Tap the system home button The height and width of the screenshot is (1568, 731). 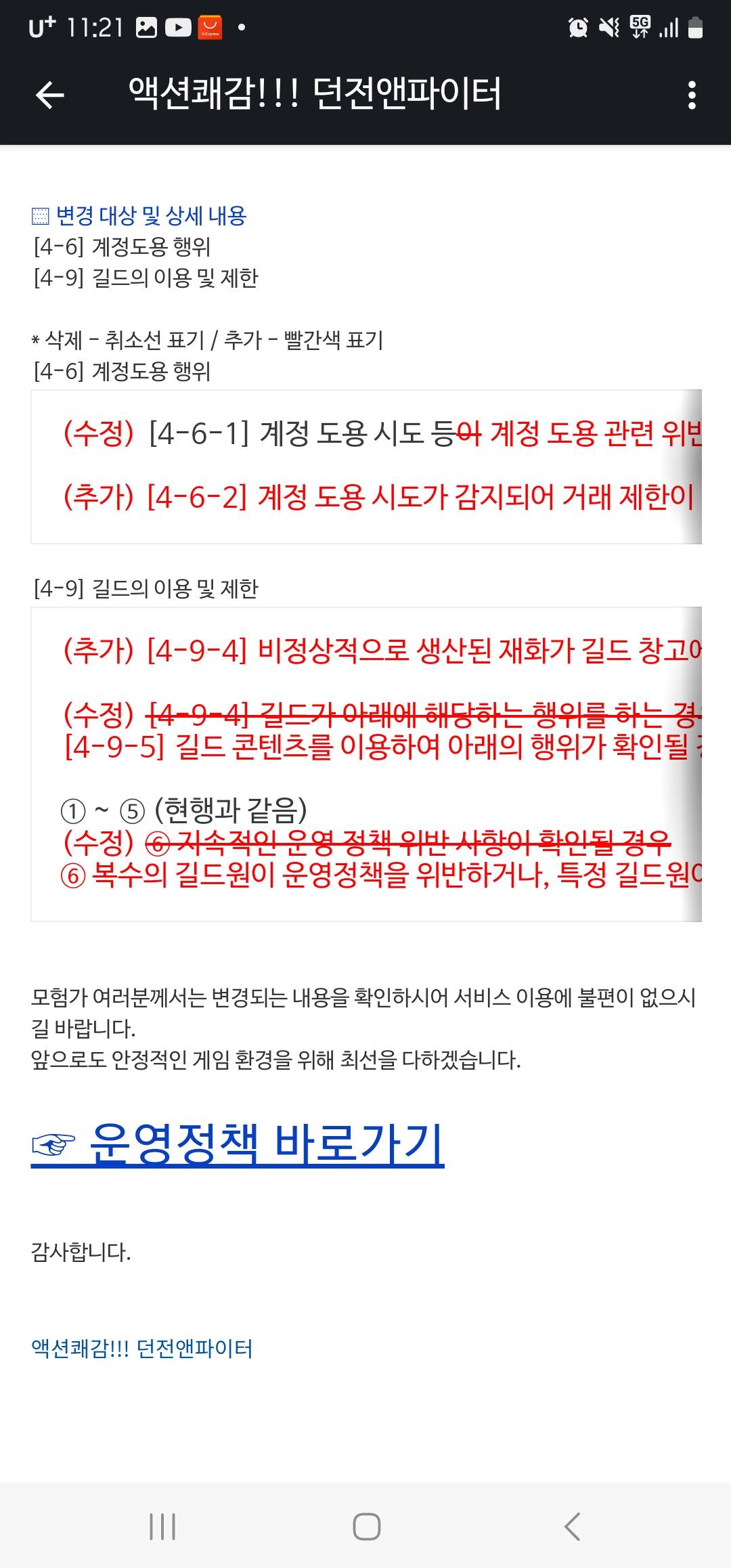[x=366, y=1526]
